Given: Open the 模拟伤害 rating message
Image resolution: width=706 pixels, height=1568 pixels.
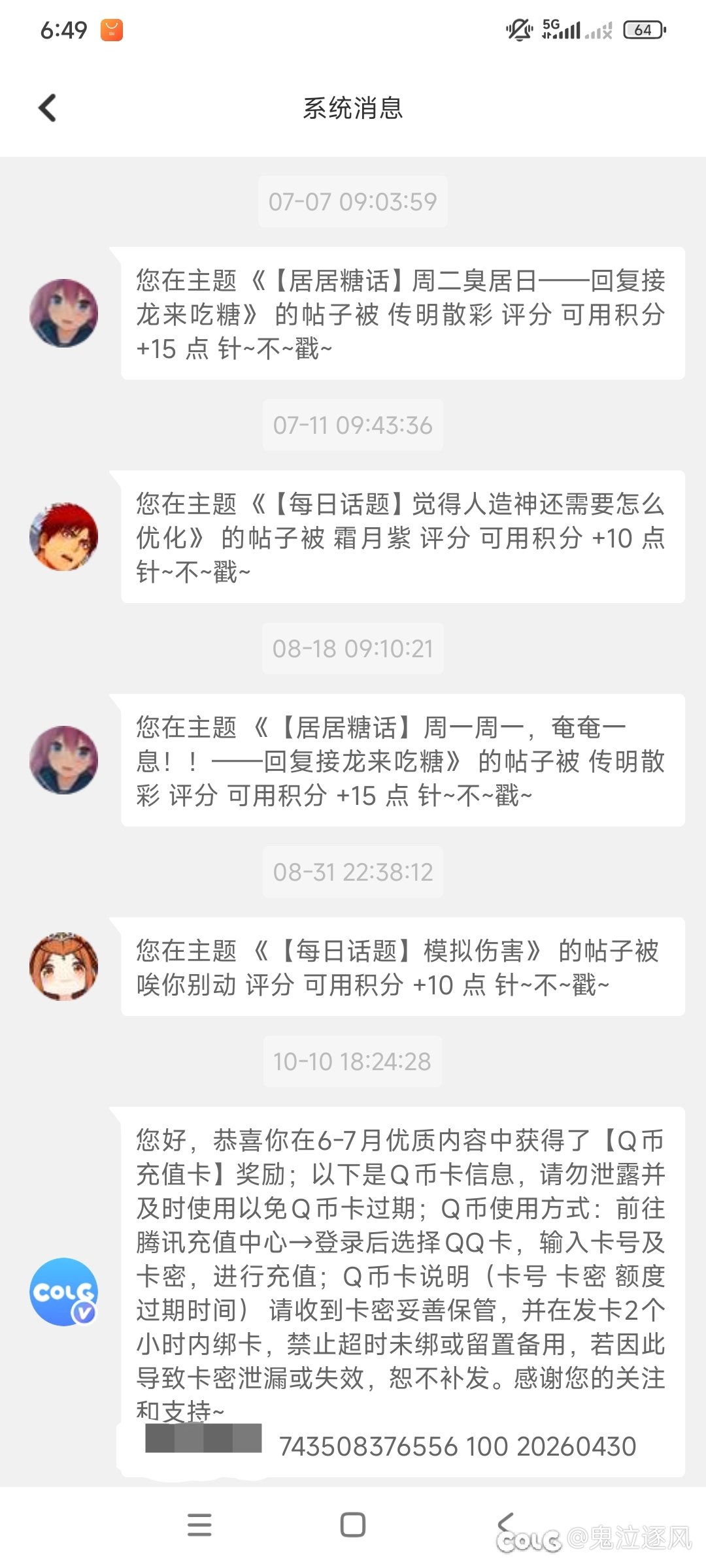Looking at the screenshot, I should (402, 967).
